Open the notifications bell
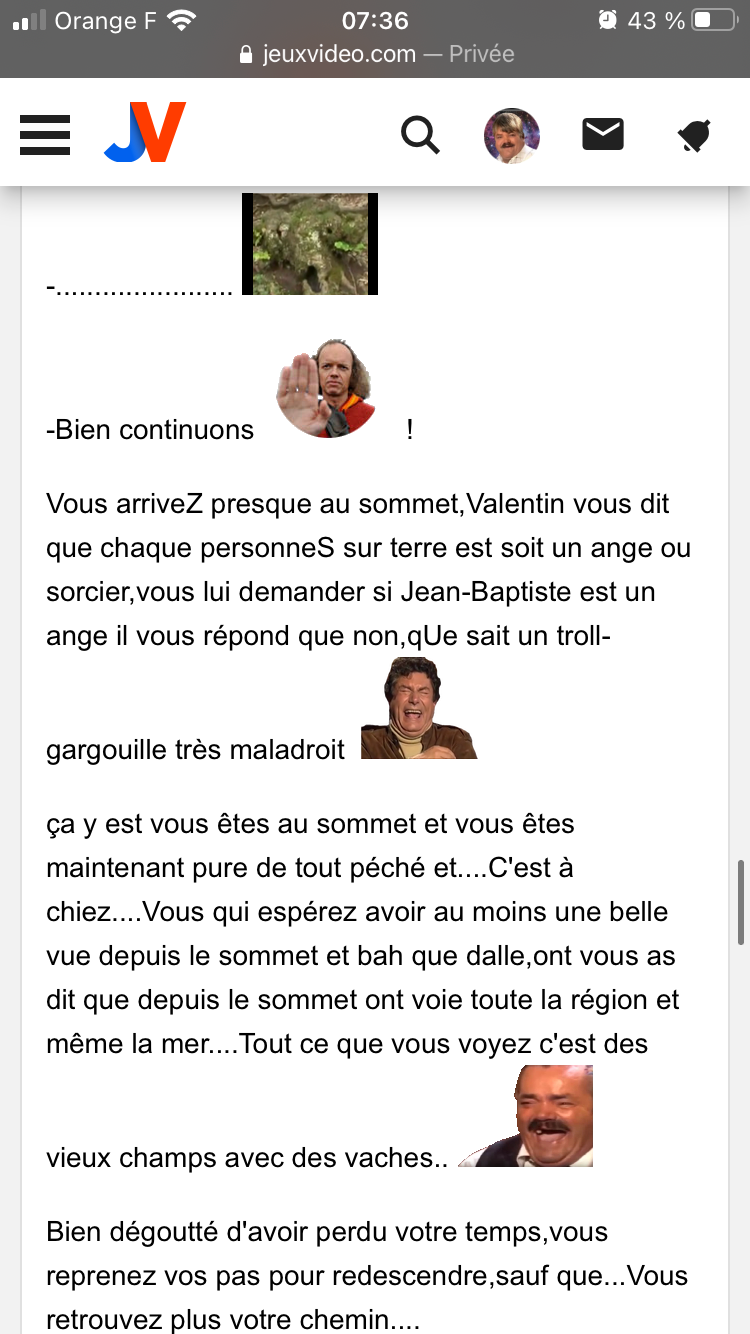750x1334 pixels. click(x=694, y=135)
